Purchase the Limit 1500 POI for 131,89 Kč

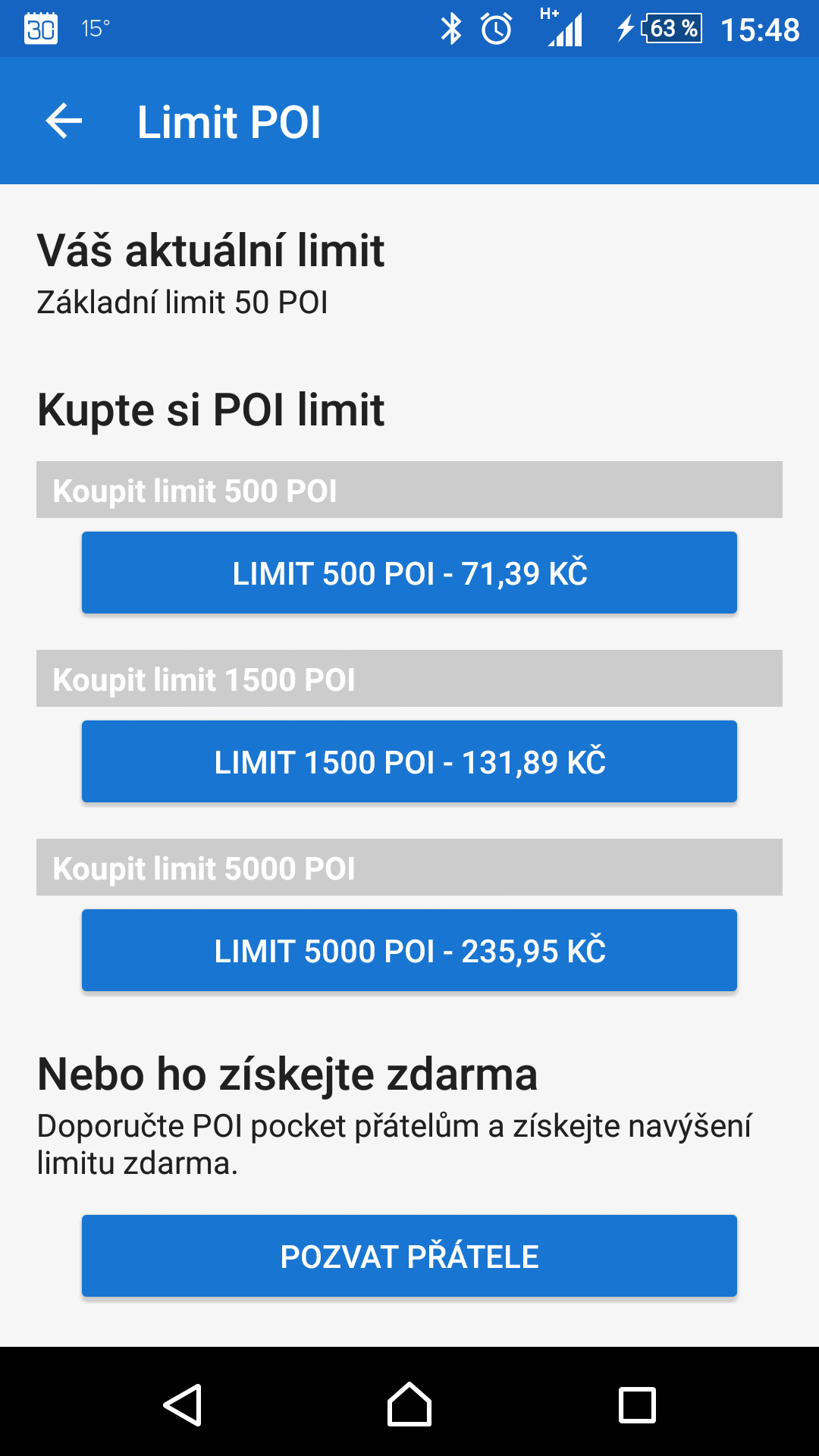click(x=409, y=761)
